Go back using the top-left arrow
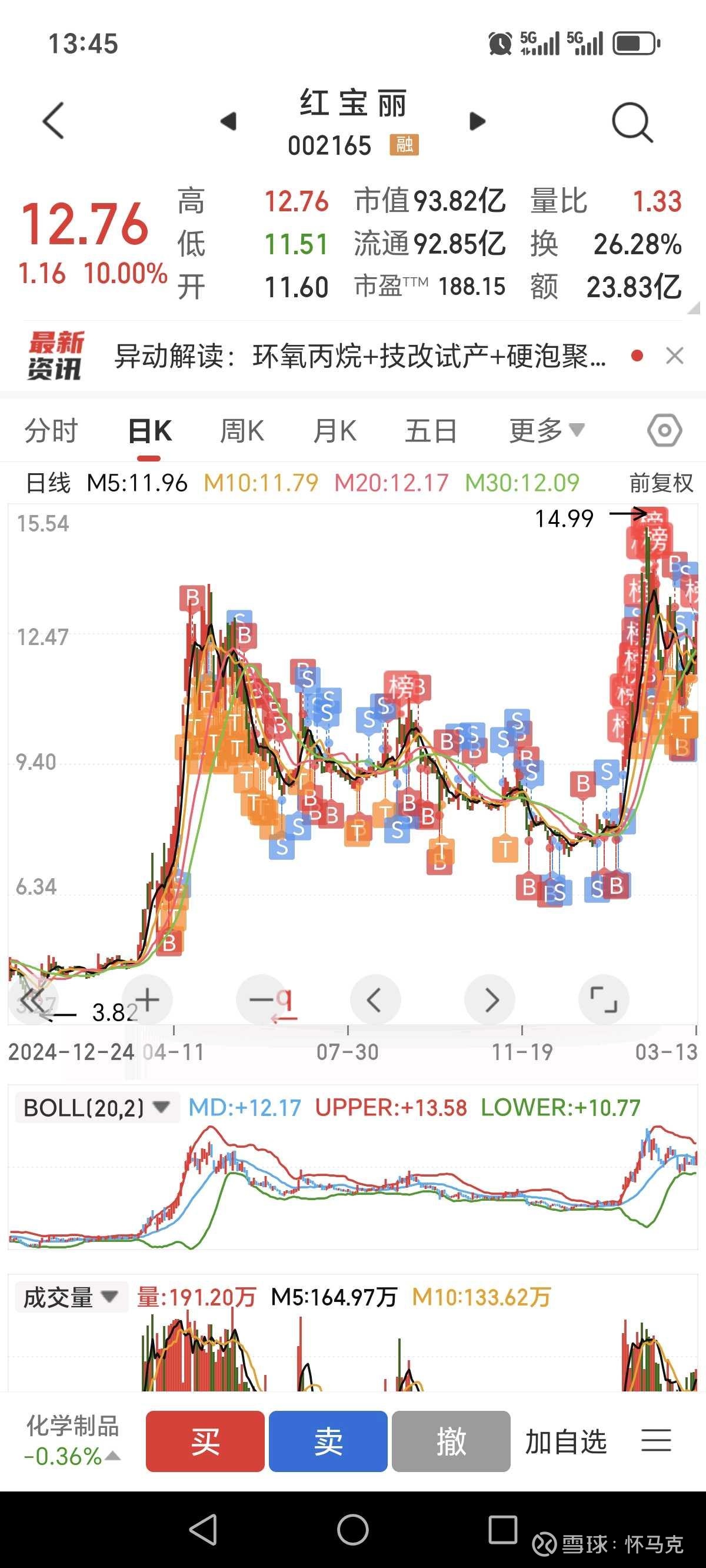 pos(54,121)
